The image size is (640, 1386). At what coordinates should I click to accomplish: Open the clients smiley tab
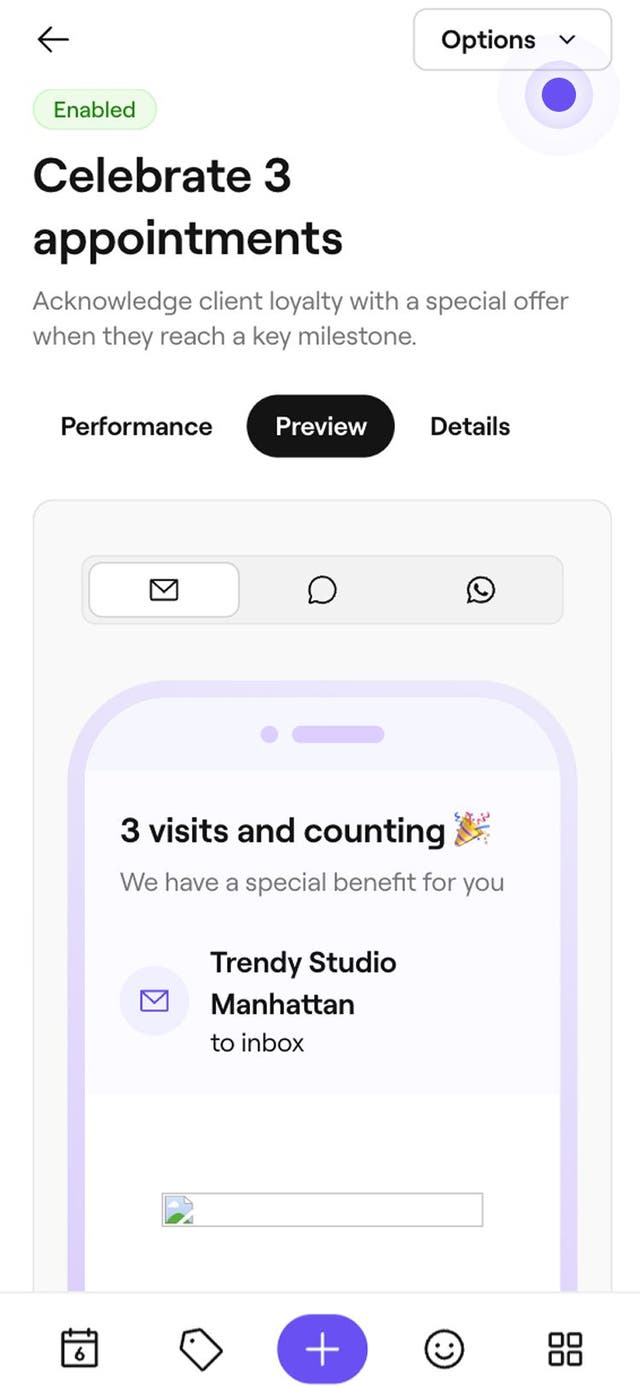[x=444, y=1349]
